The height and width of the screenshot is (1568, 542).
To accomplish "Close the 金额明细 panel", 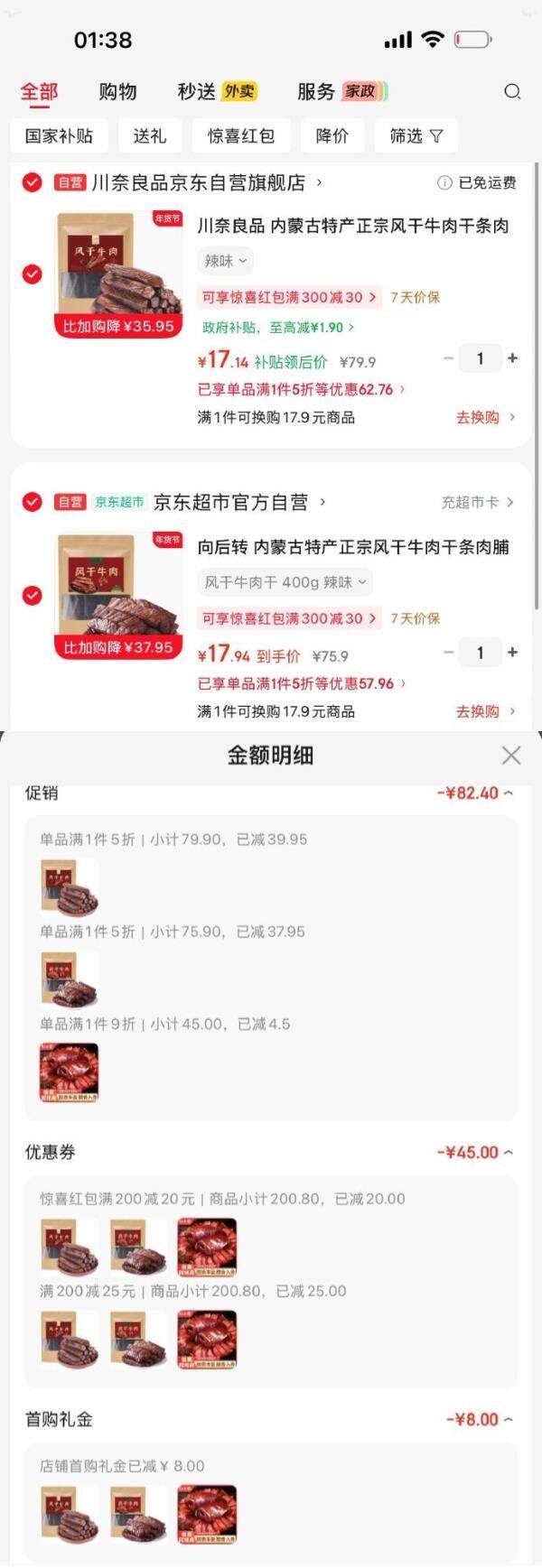I will [510, 756].
